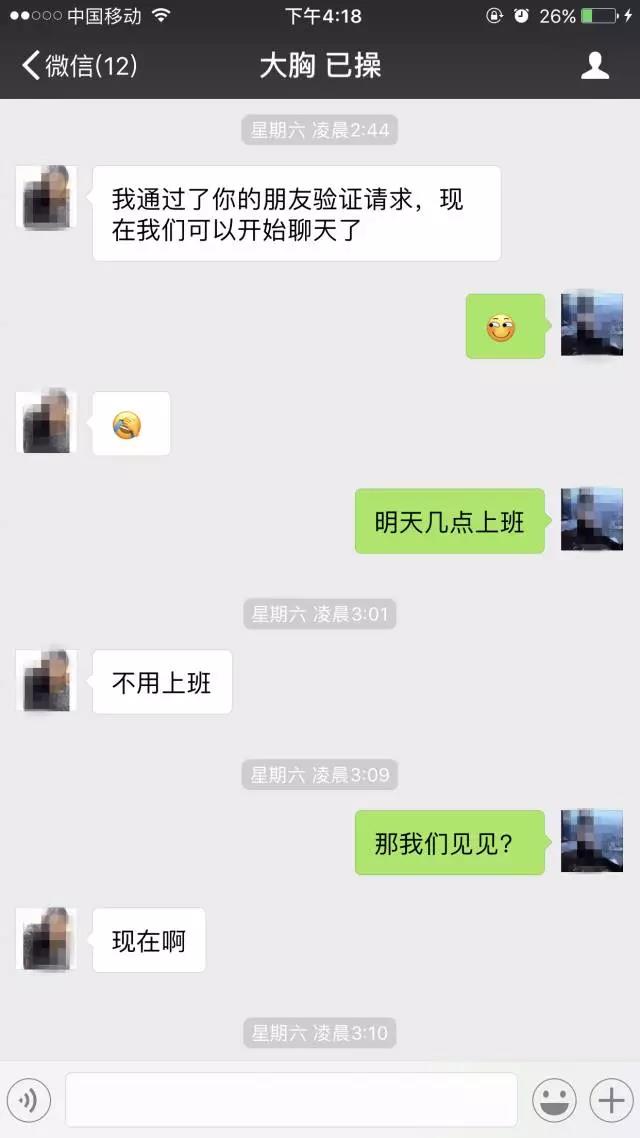The height and width of the screenshot is (1138, 640).
Task: Open the contact profile icon
Action: pyautogui.click(x=595, y=66)
